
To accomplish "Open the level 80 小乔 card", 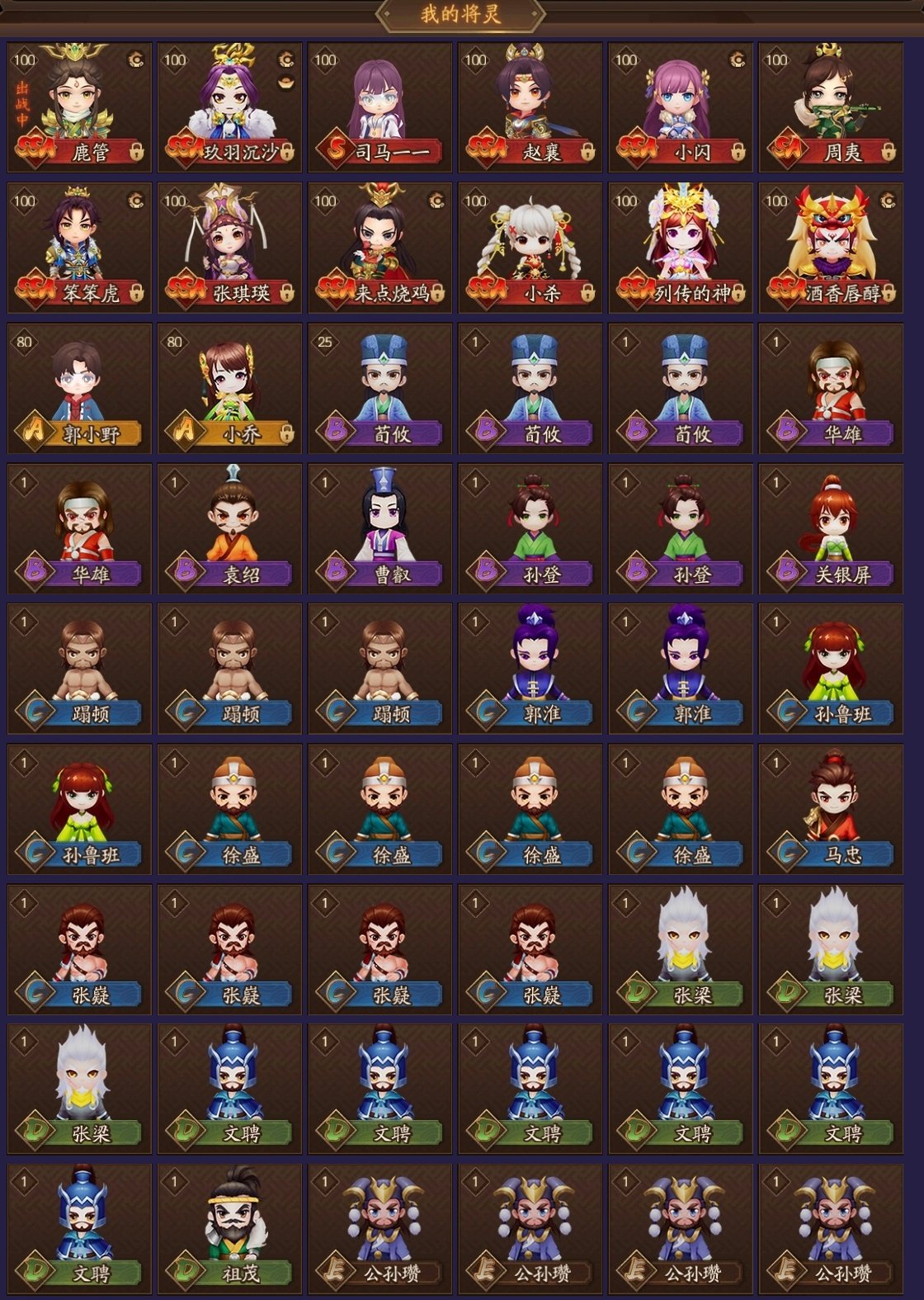I will (229, 388).
